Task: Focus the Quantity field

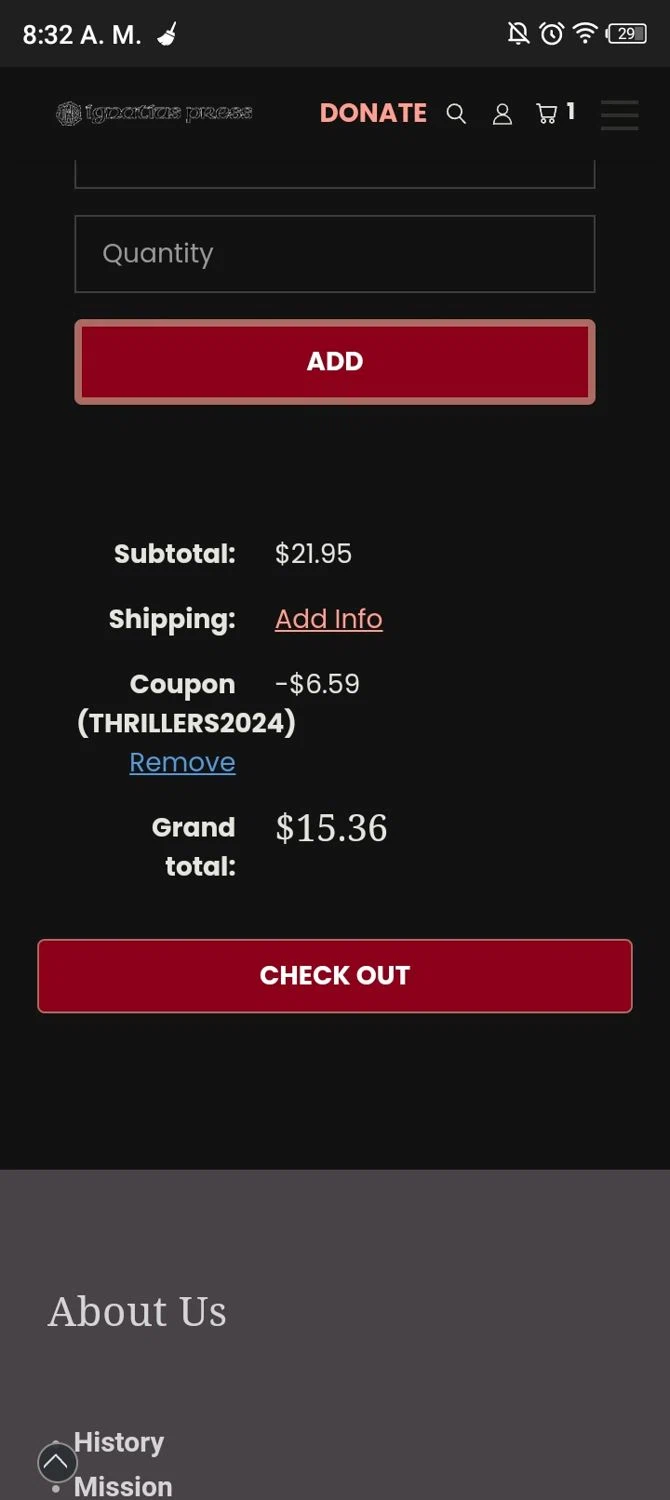Action: pos(335,254)
